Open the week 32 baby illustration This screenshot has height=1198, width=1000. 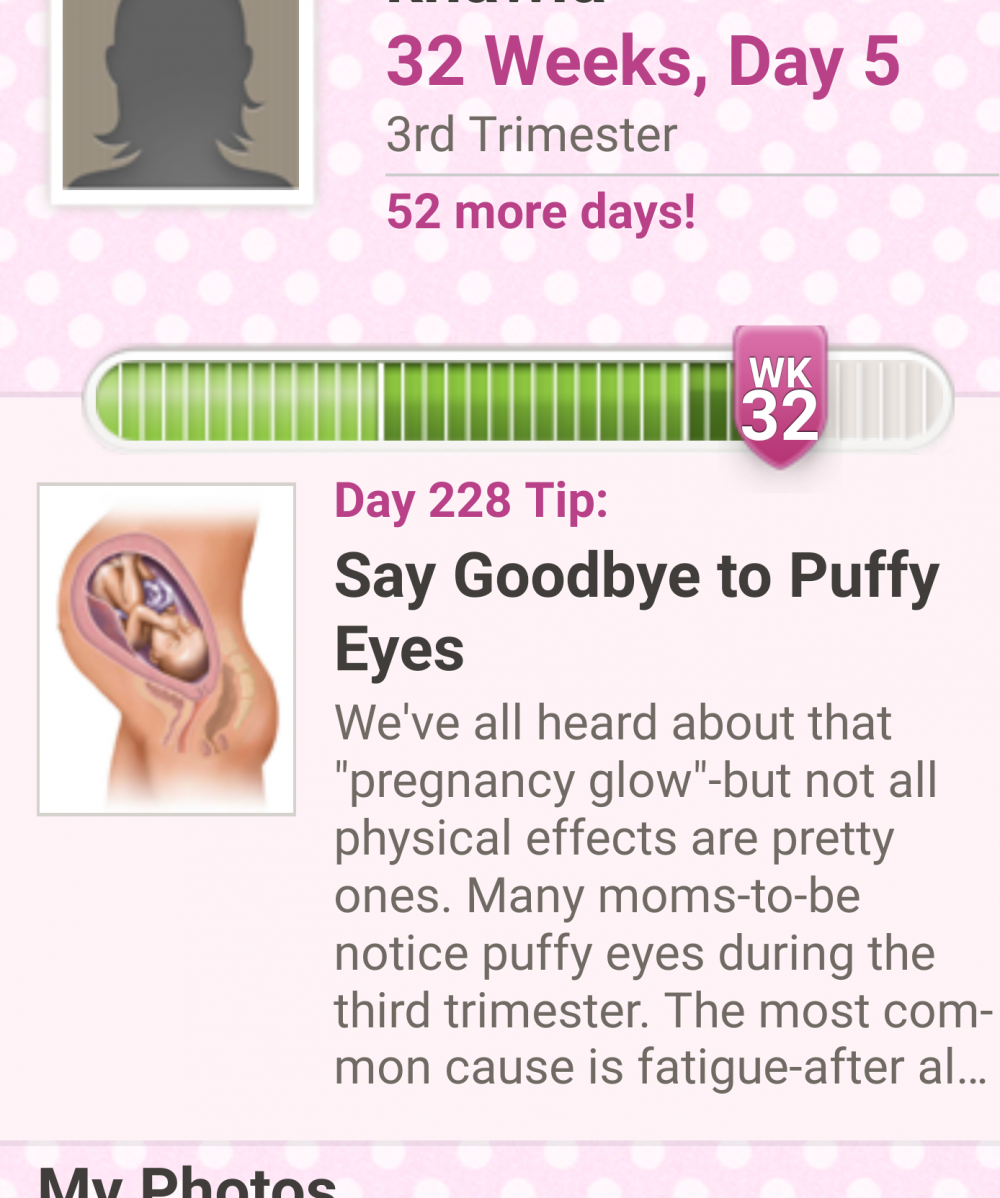[x=166, y=649]
